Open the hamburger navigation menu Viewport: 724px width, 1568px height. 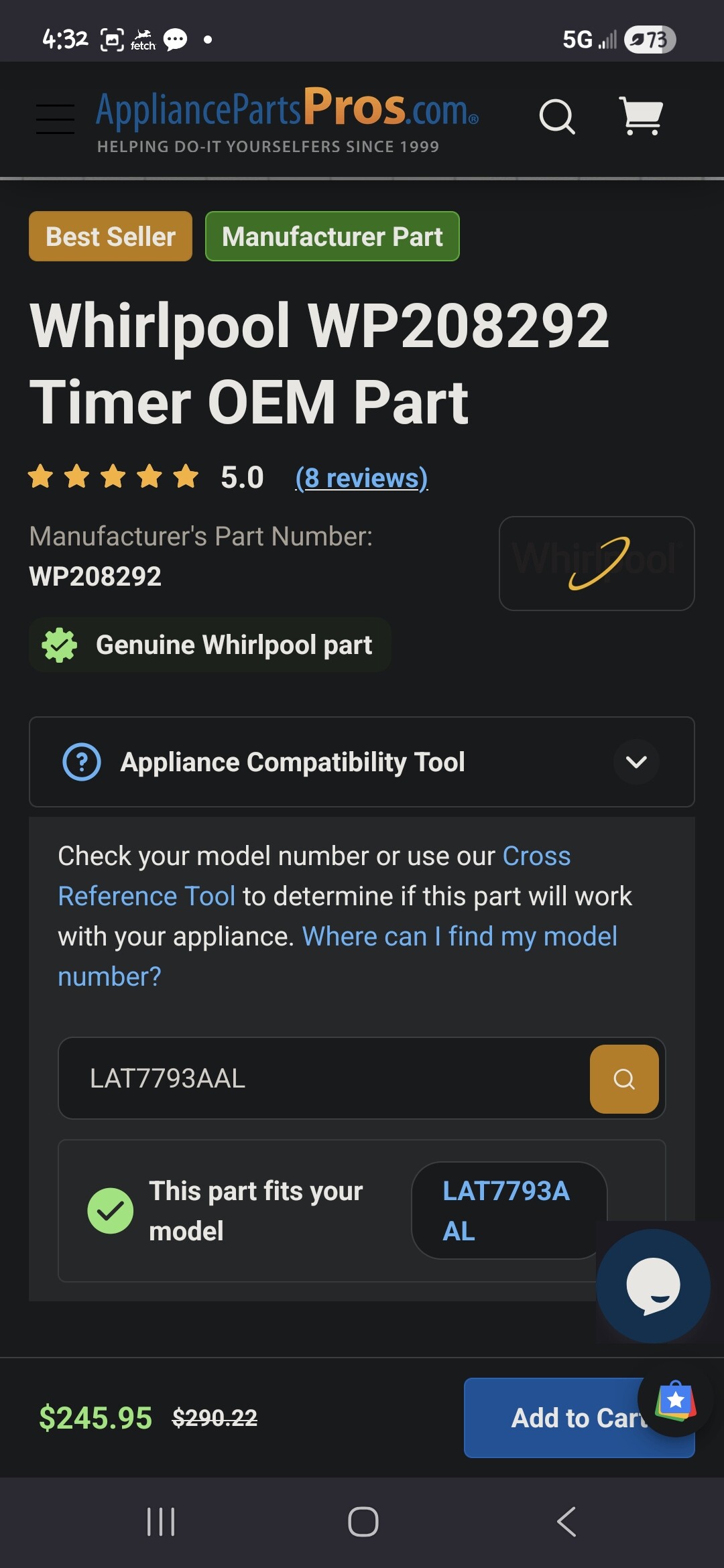pos(55,119)
